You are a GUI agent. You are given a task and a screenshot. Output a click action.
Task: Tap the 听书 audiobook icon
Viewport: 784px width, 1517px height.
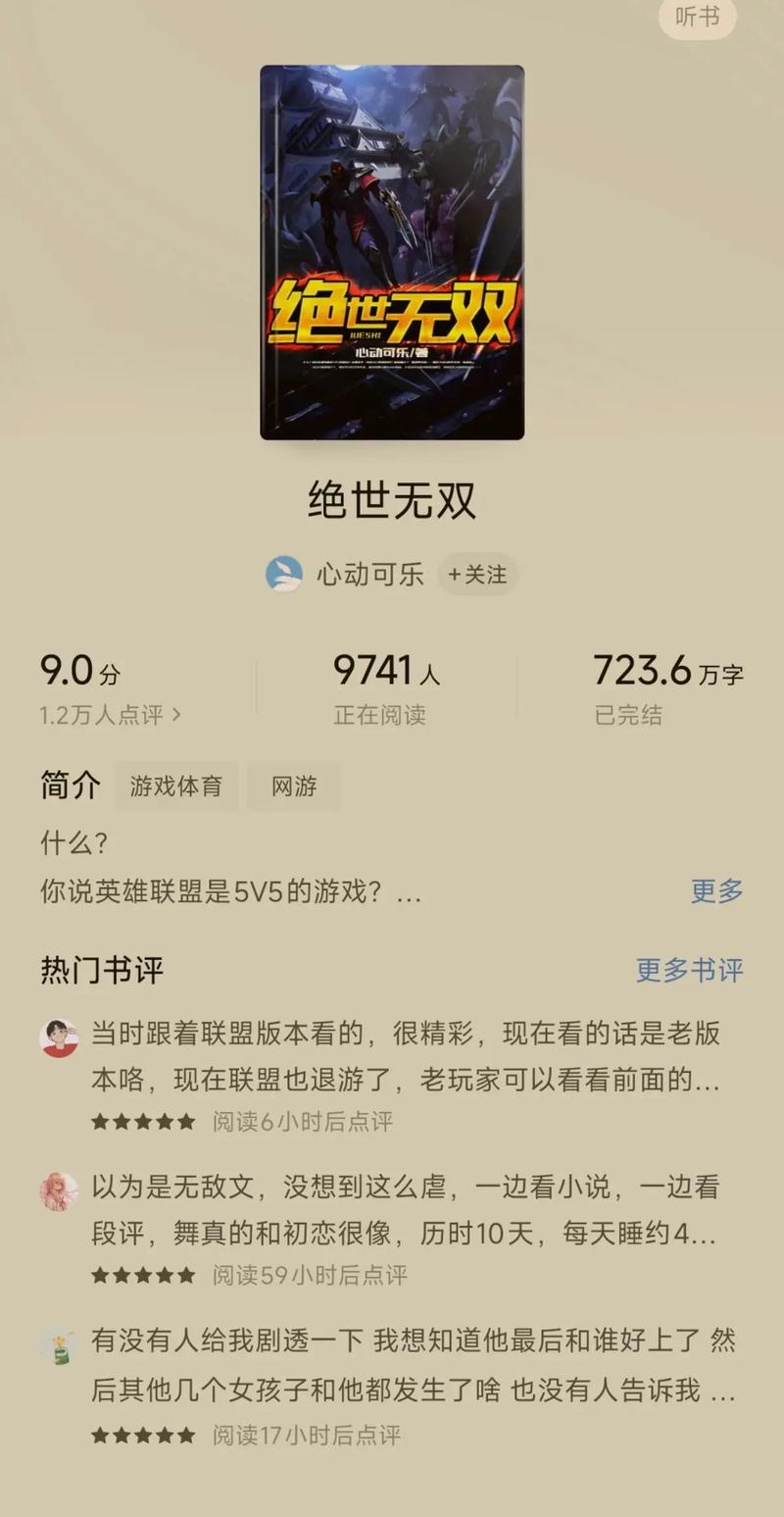click(697, 18)
